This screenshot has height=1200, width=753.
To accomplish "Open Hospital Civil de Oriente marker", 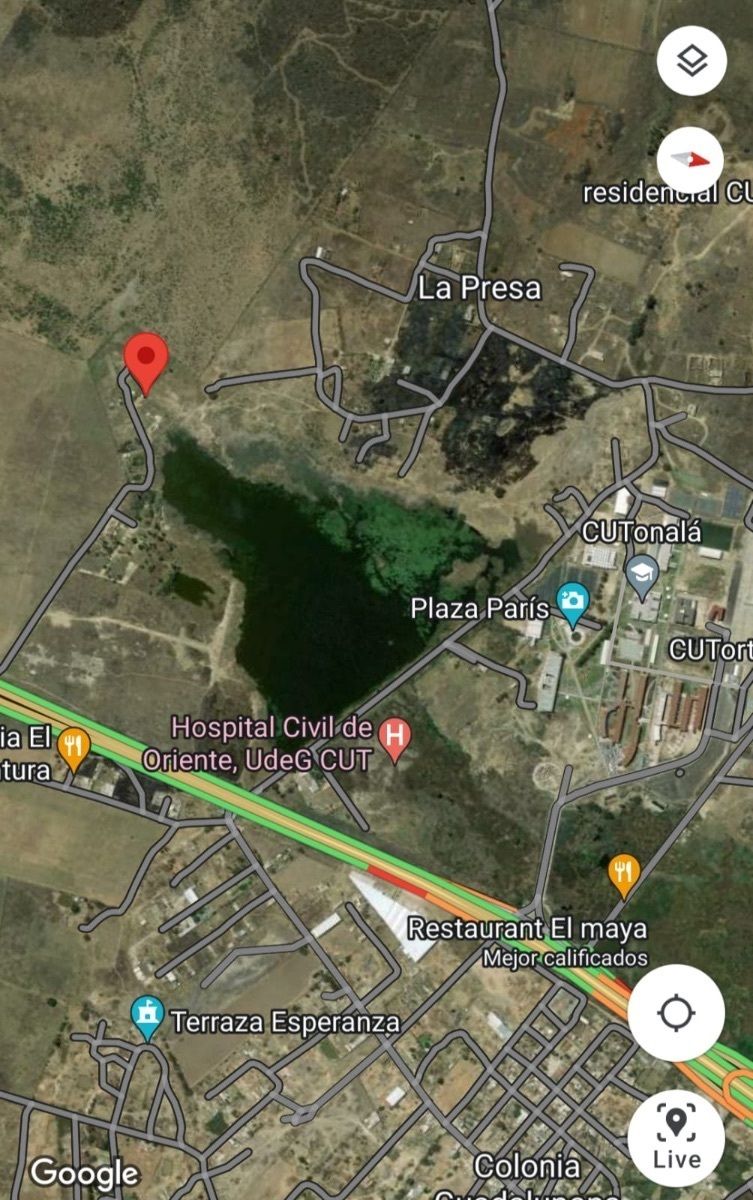I will (x=397, y=739).
